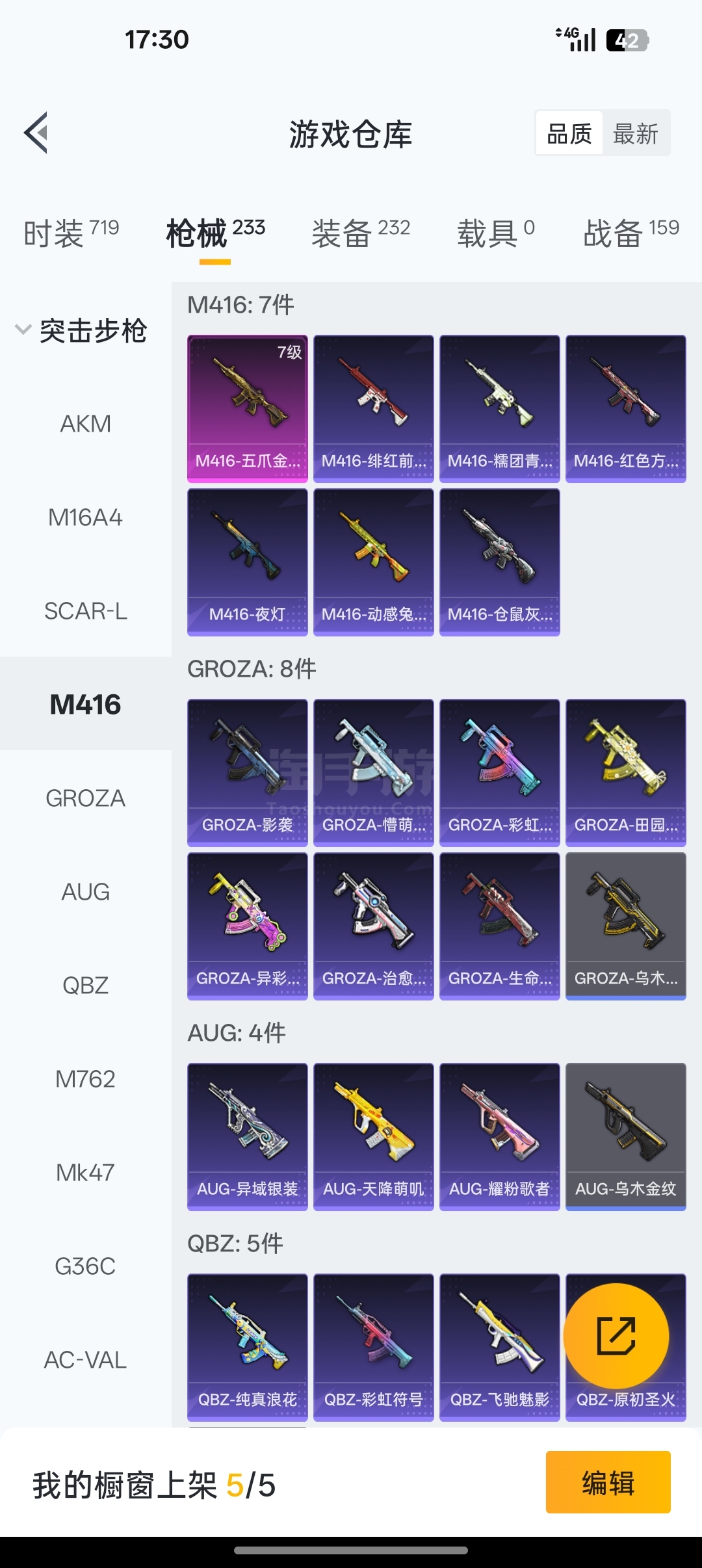The width and height of the screenshot is (702, 1568).
Task: Open the M416-夜灯 skin tile
Action: [248, 562]
